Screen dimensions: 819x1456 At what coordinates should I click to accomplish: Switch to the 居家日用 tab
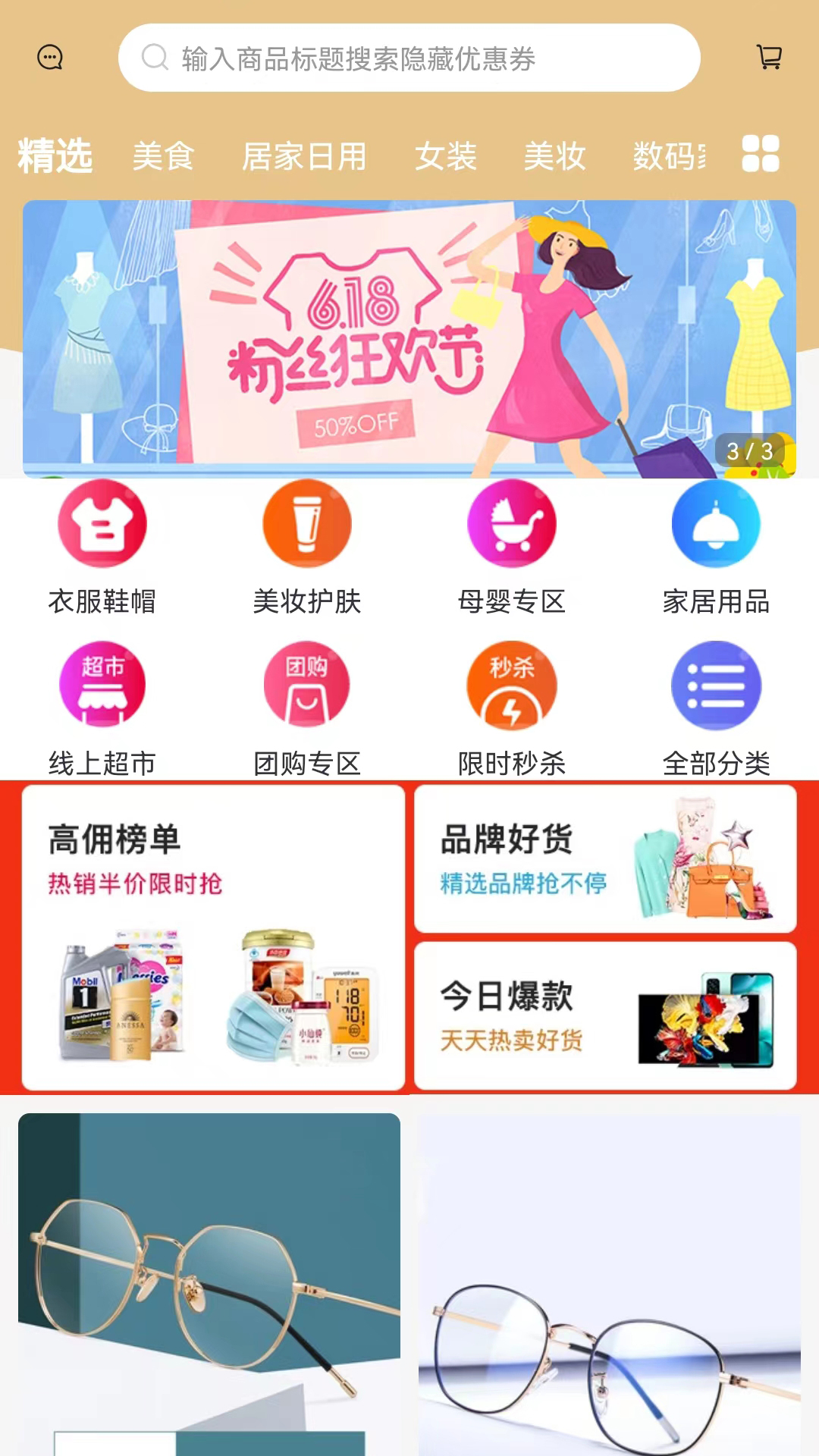(x=304, y=157)
